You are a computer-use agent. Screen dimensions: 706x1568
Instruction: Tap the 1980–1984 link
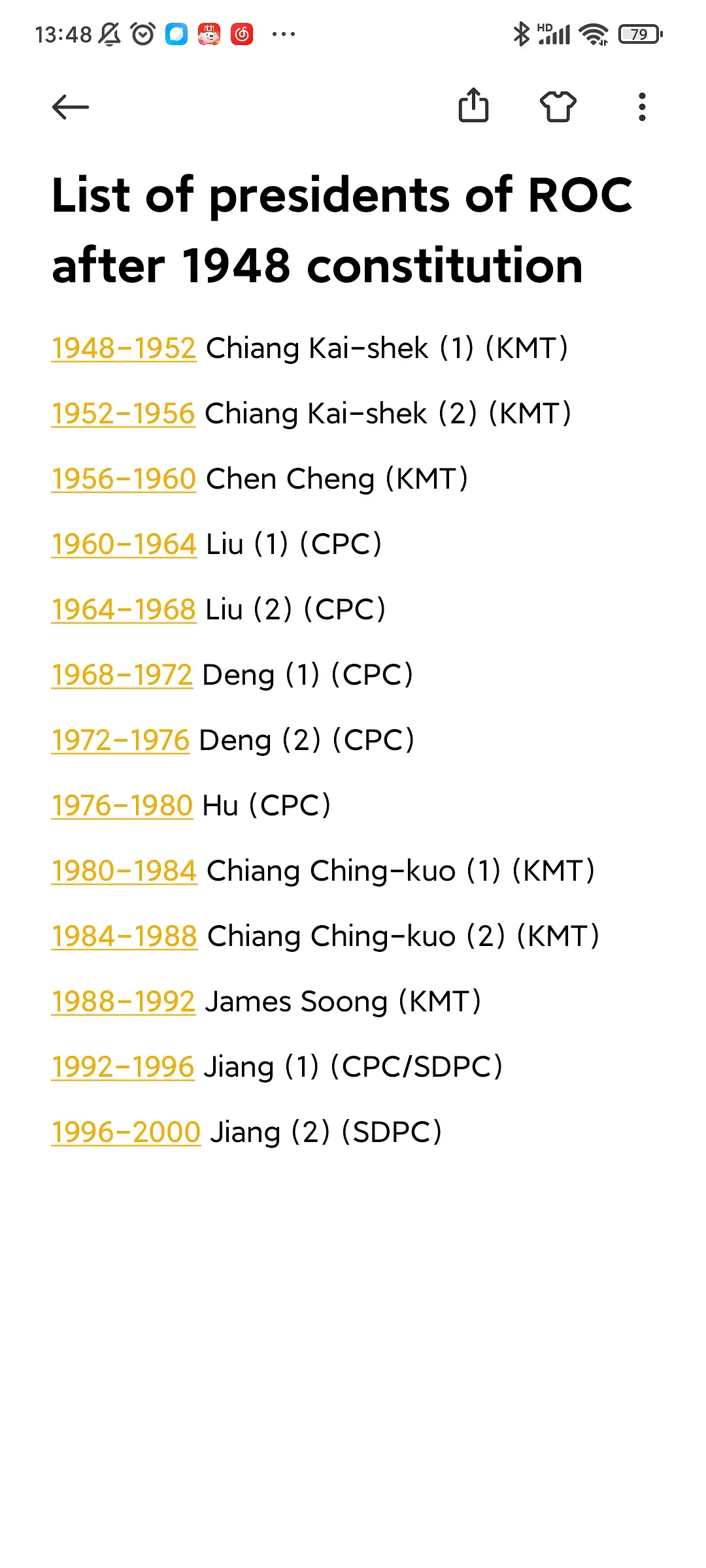(124, 871)
